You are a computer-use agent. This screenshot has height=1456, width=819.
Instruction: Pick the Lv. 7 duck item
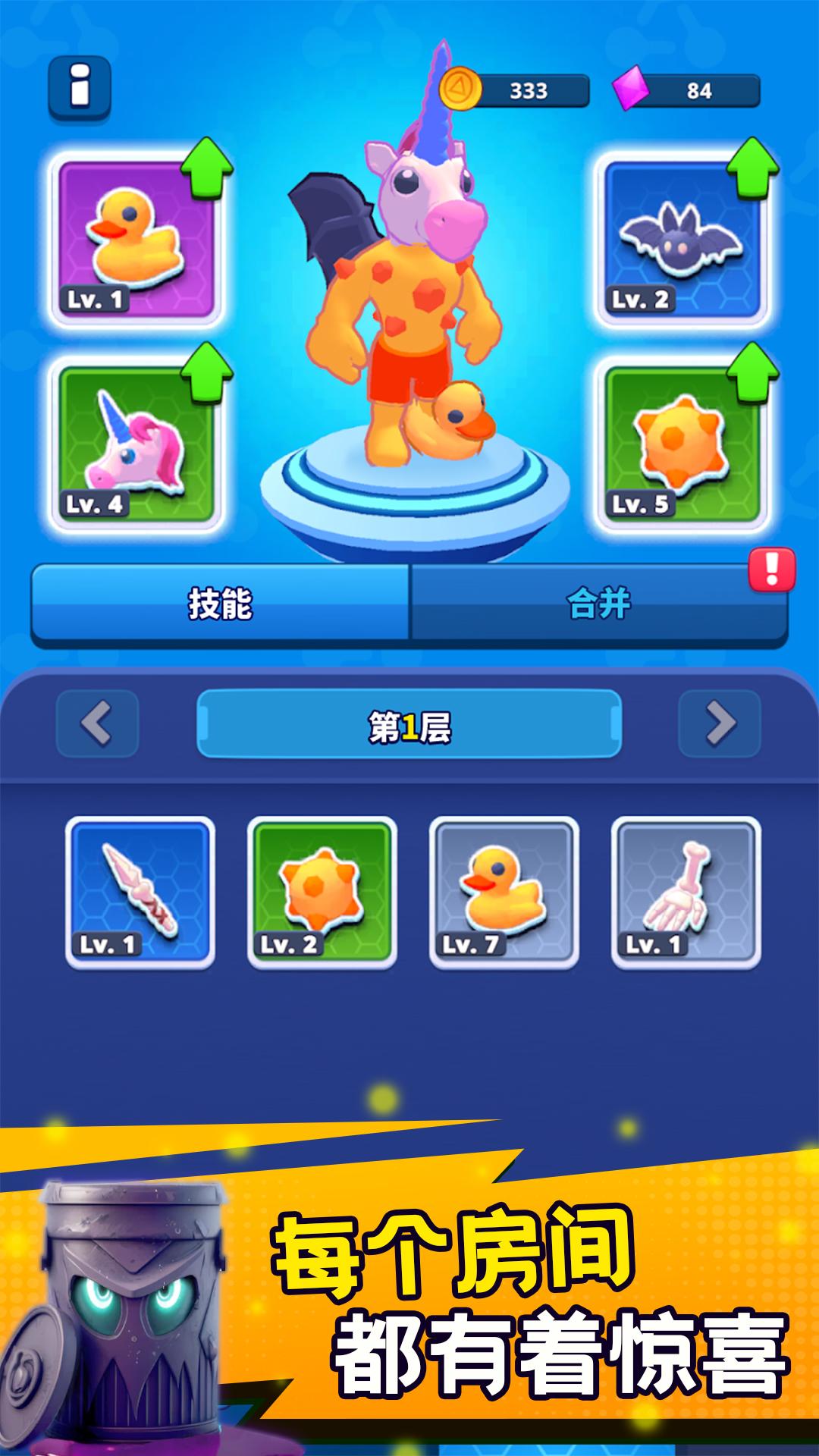[504, 892]
